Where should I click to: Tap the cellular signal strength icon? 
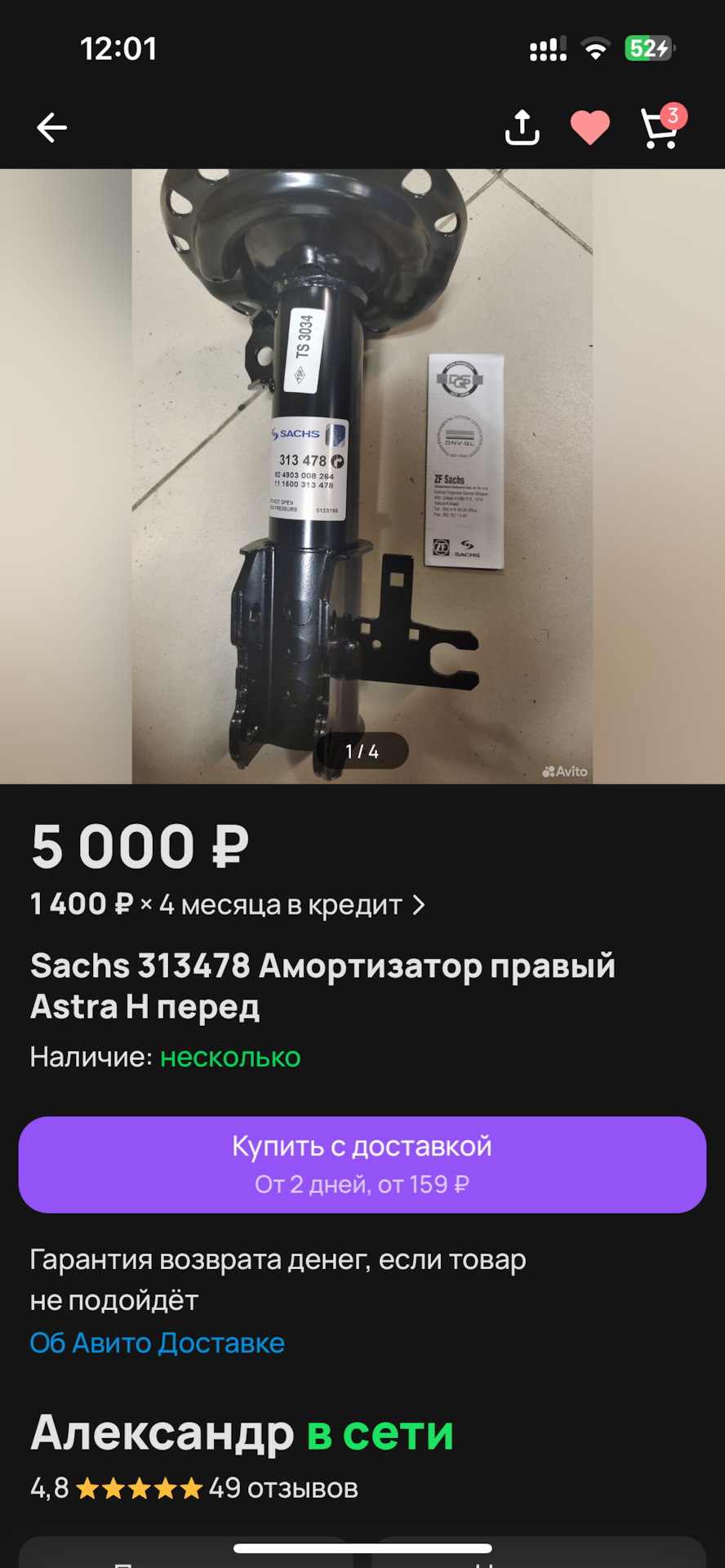coord(545,48)
